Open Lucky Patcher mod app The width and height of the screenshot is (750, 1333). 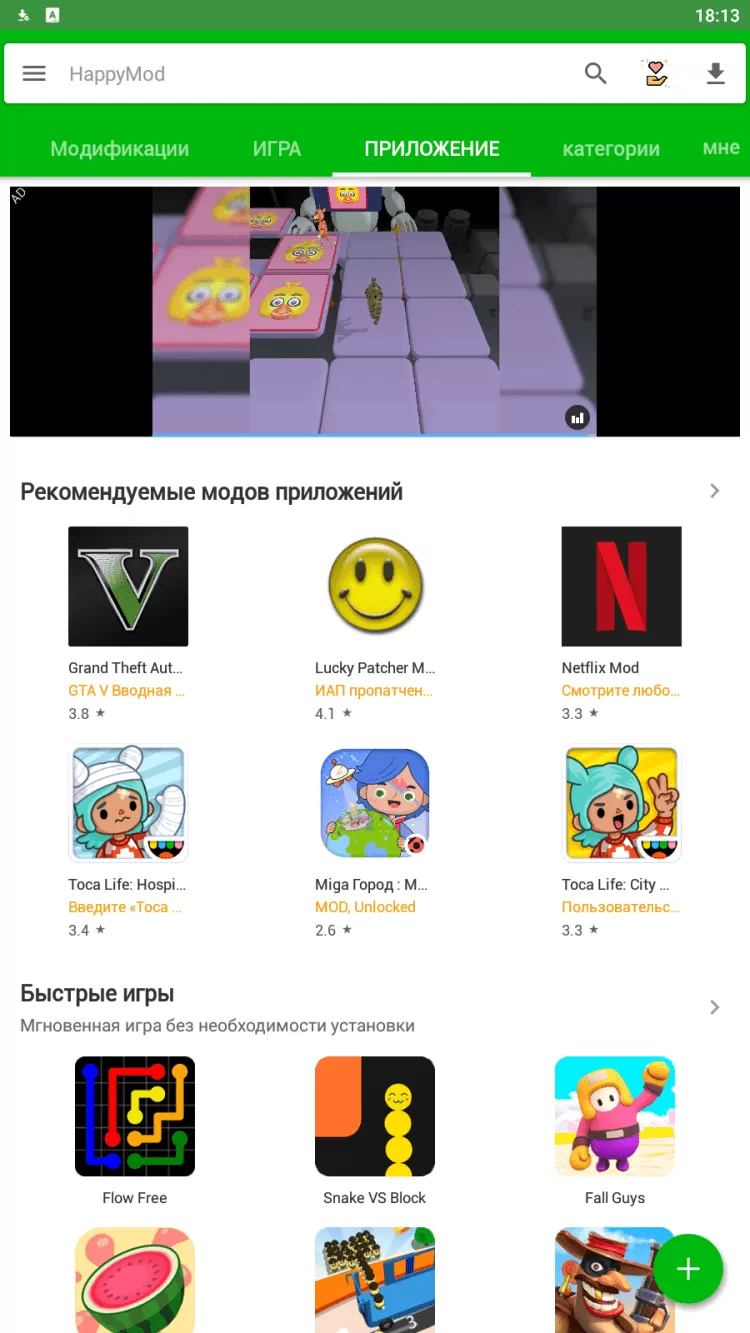pos(375,586)
